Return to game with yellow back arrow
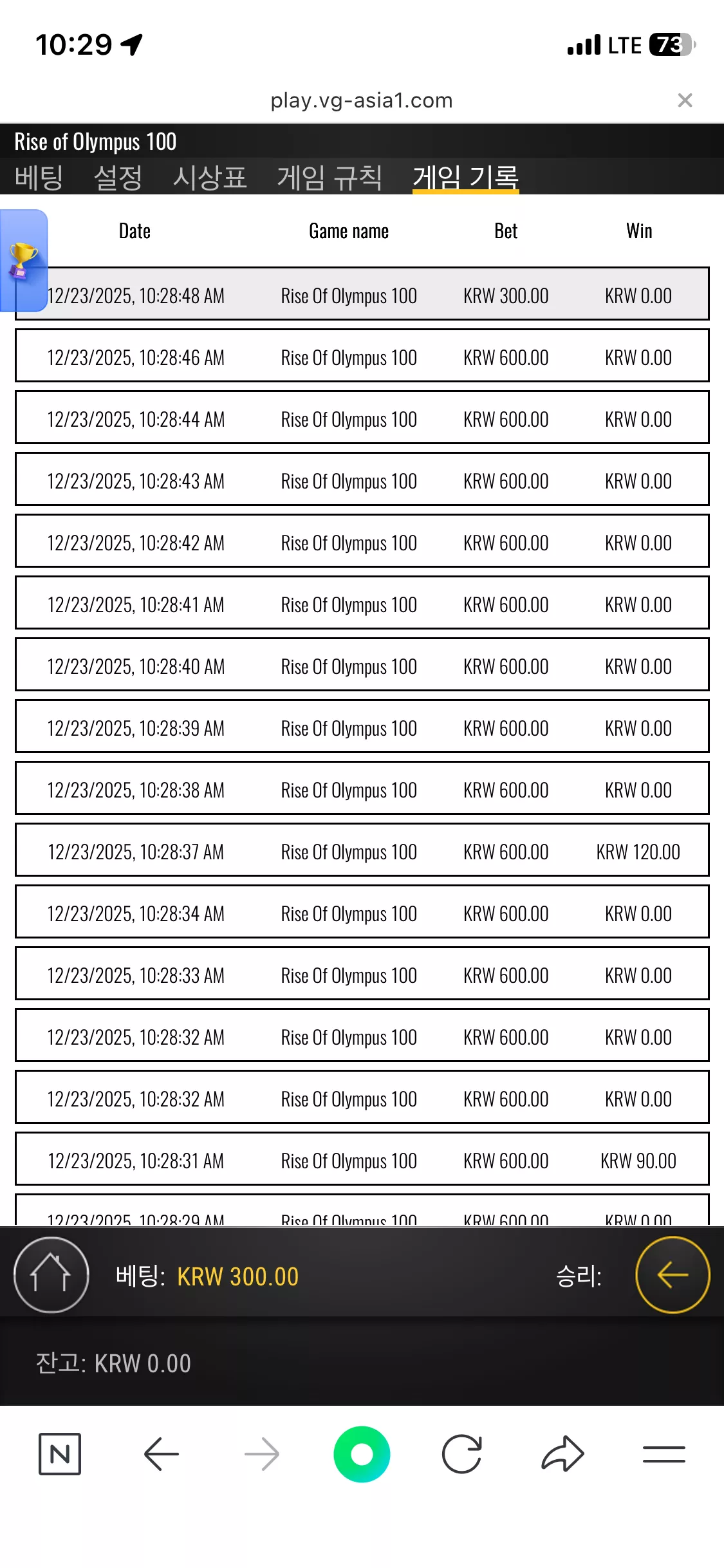 coord(673,1274)
